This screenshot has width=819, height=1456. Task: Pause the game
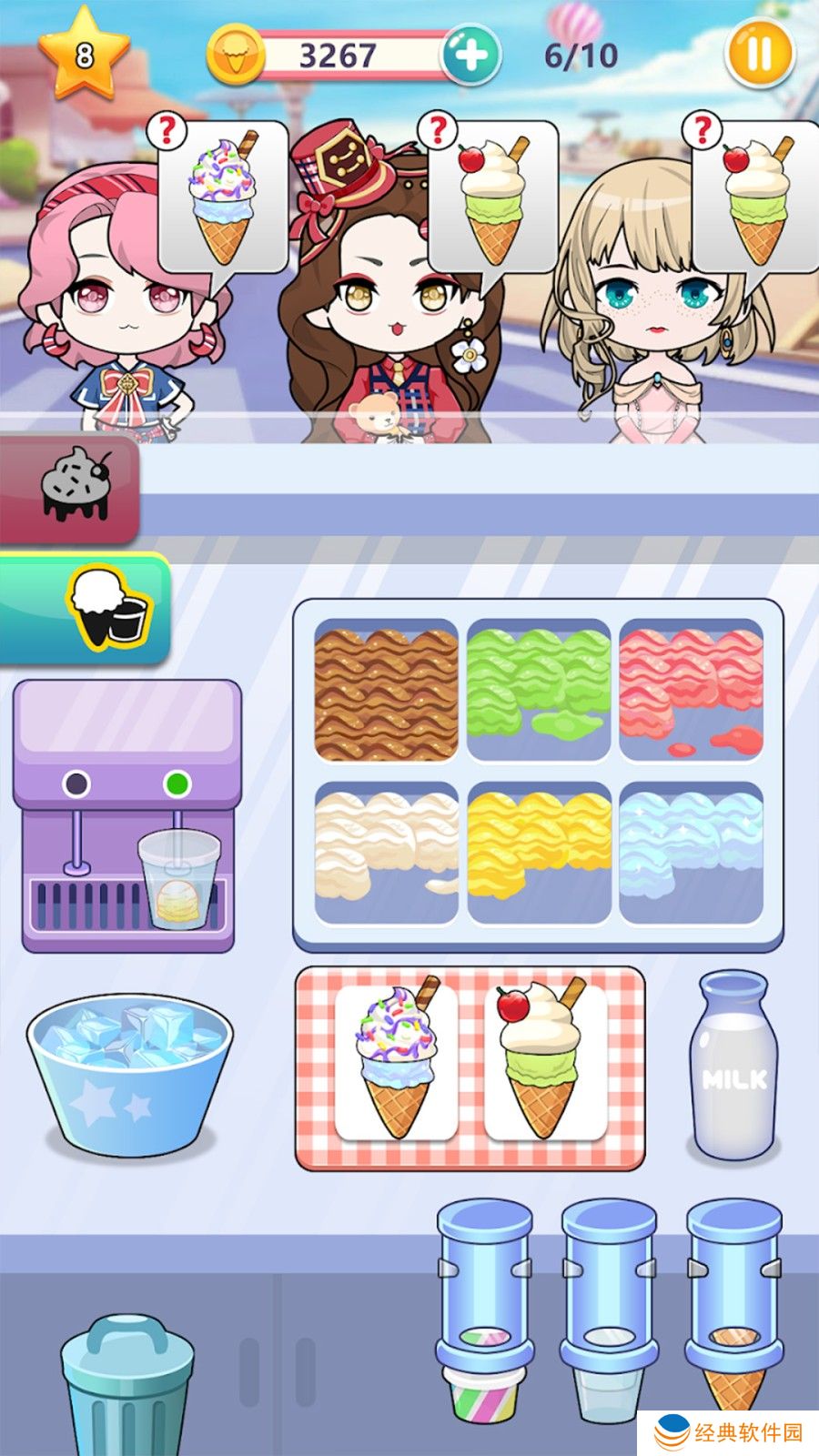[759, 55]
